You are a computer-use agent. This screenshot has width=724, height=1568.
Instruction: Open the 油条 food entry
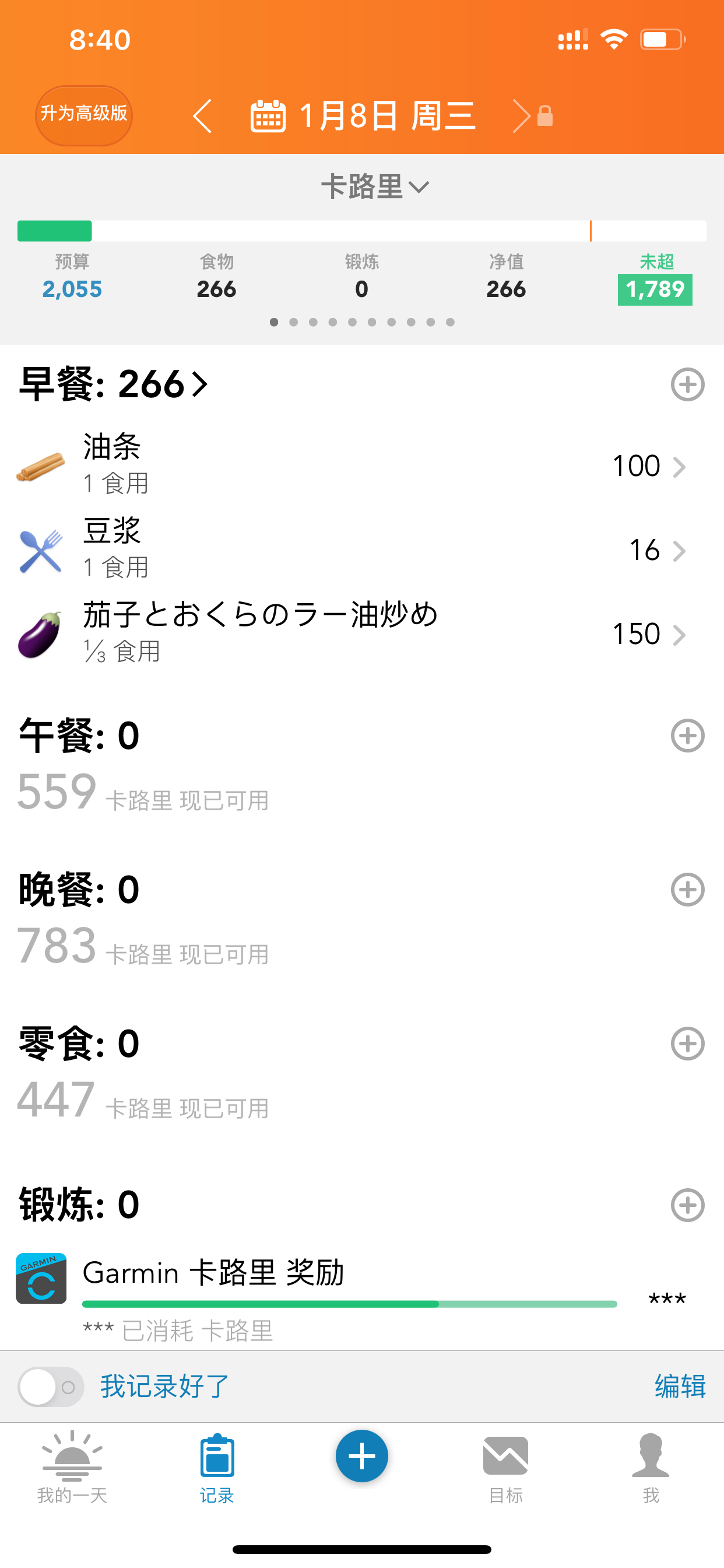[x=362, y=466]
